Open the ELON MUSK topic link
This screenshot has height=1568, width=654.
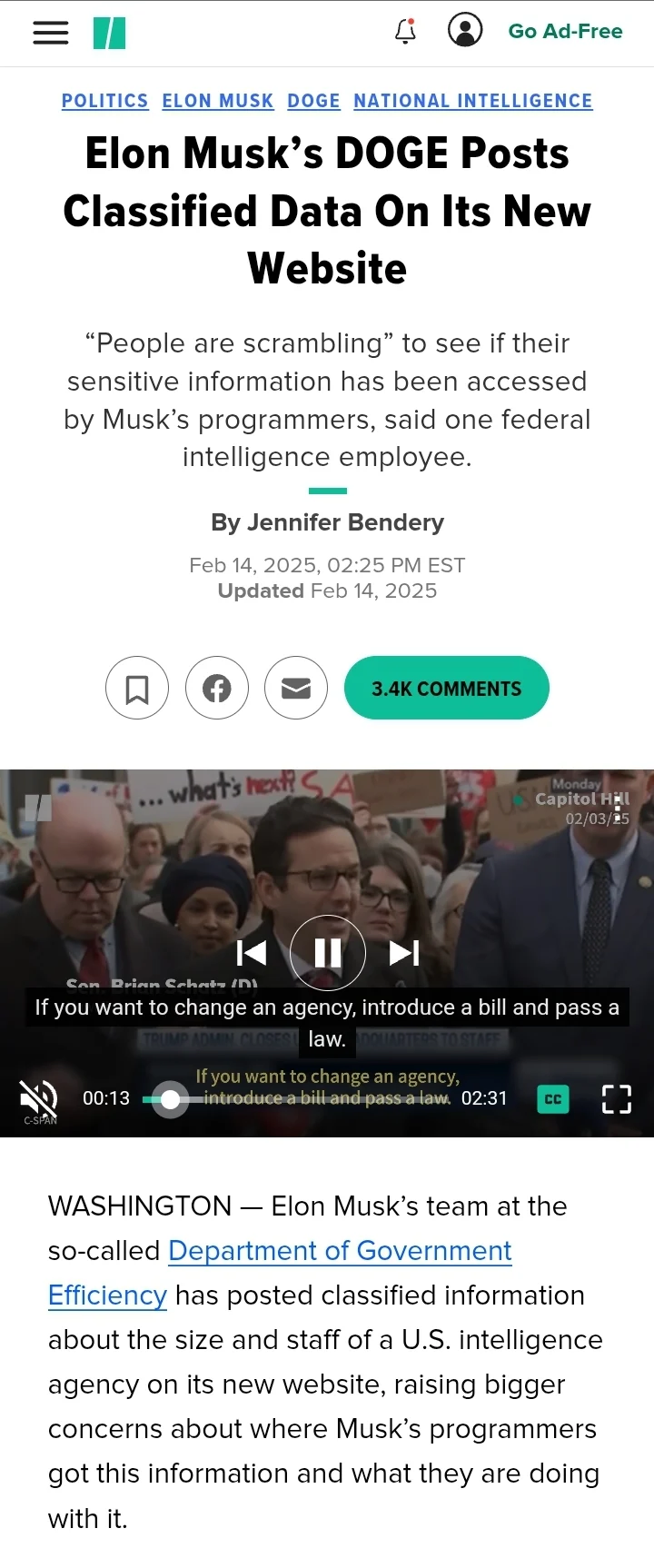(218, 101)
